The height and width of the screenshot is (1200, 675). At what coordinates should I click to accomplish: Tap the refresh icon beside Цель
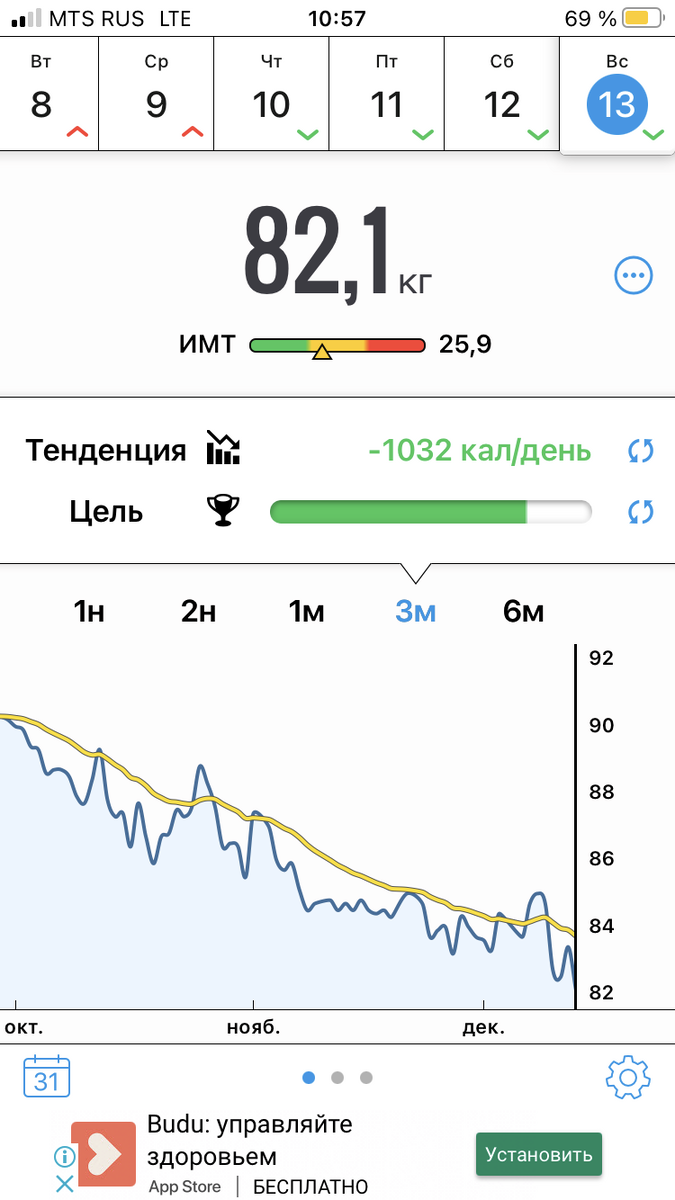click(x=640, y=512)
